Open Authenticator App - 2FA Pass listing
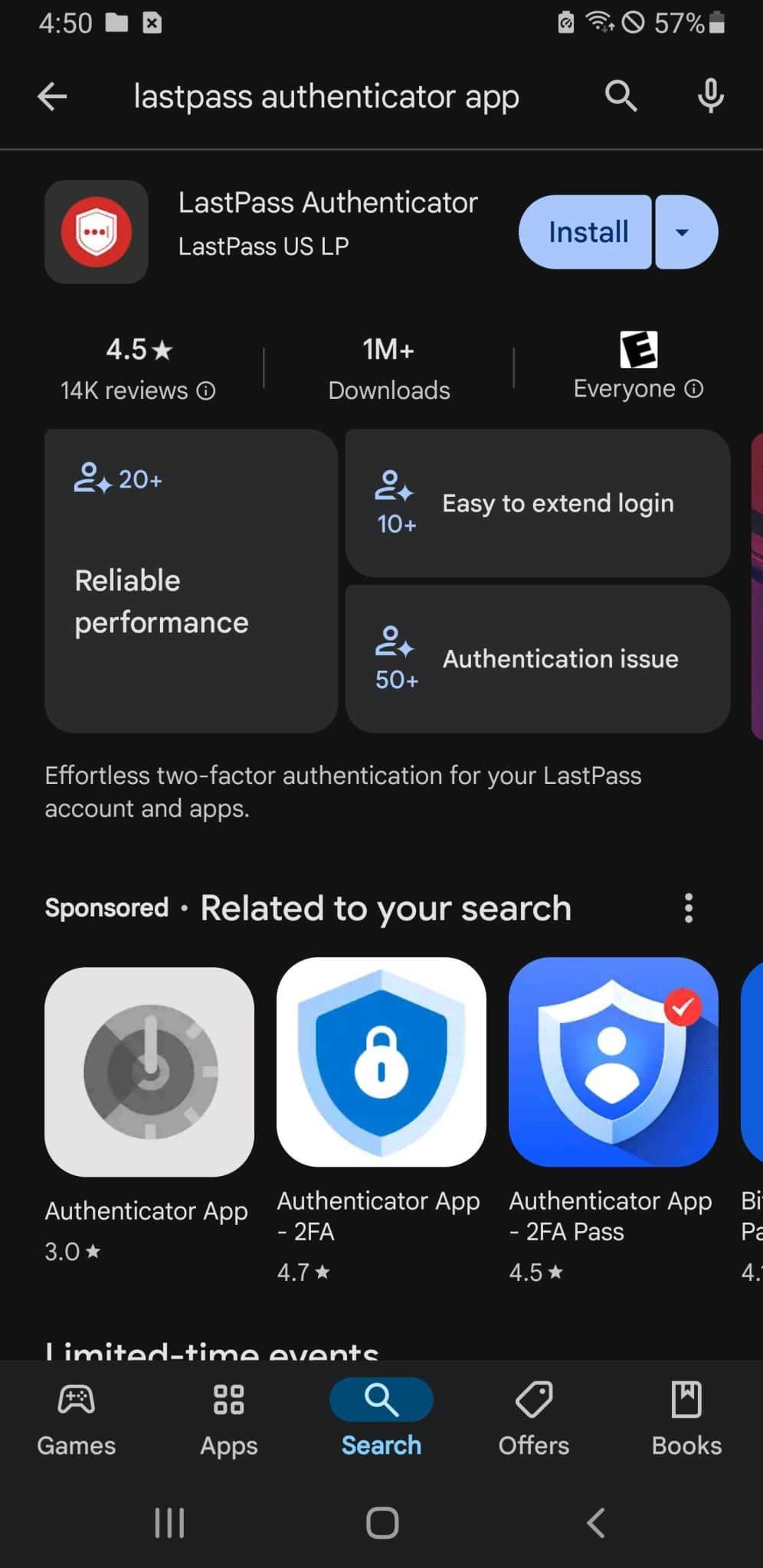The width and height of the screenshot is (763, 1568). (x=613, y=1119)
